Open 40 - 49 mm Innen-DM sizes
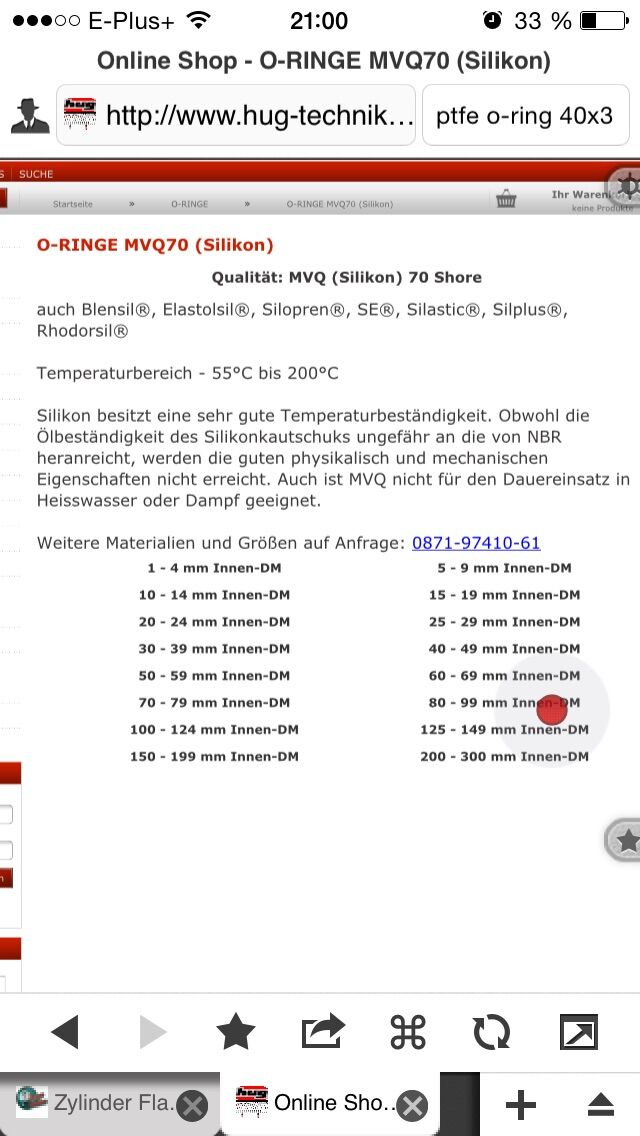The height and width of the screenshot is (1136, 640). 504,649
